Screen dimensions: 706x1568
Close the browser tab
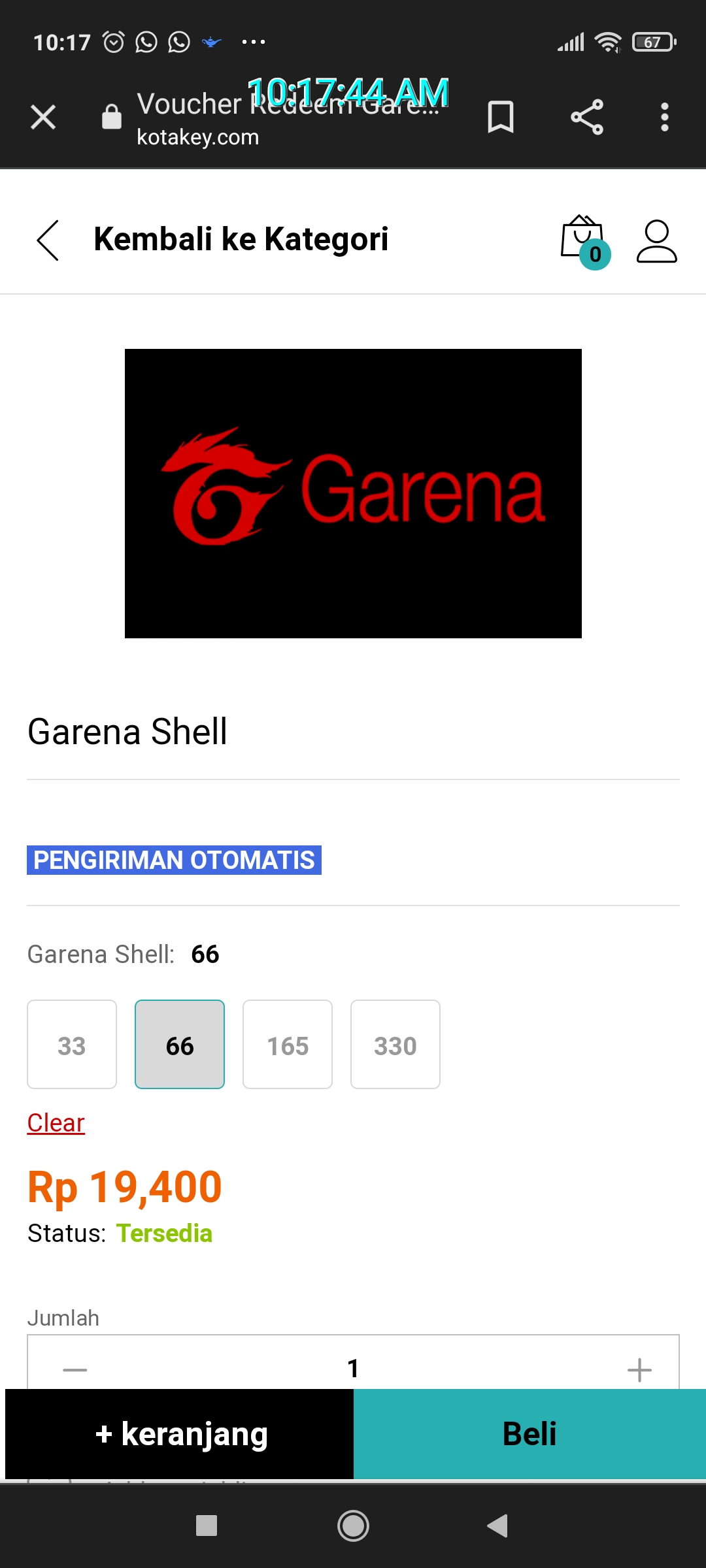pyautogui.click(x=43, y=118)
